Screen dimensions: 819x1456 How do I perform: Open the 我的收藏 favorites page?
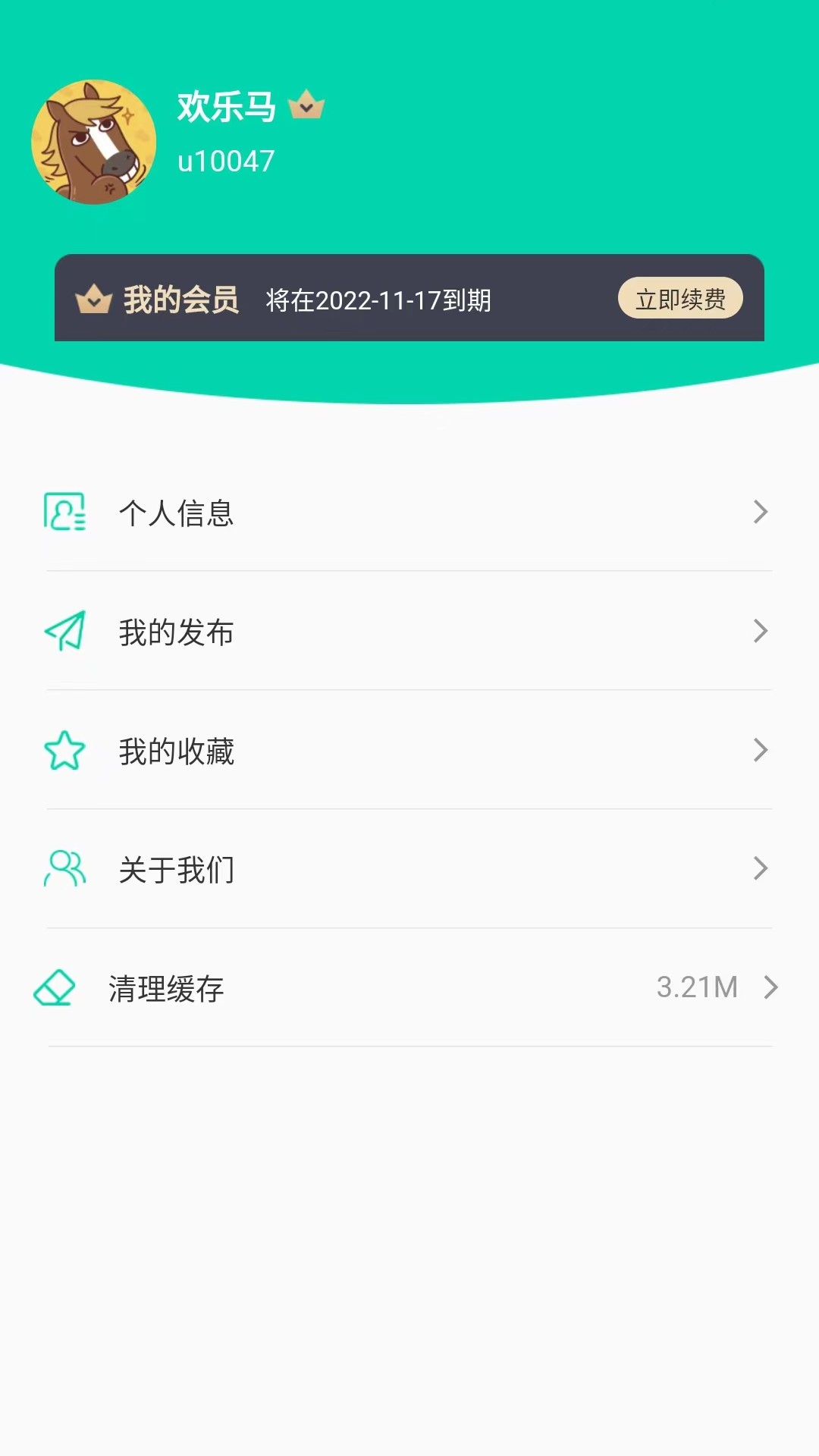pyautogui.click(x=177, y=752)
